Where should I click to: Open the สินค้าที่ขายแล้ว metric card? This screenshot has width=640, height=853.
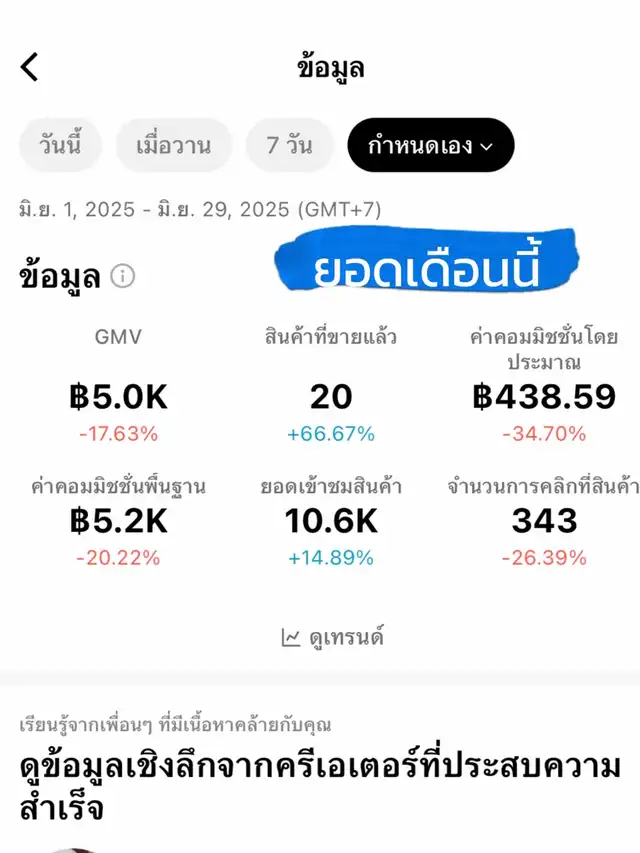click(x=331, y=390)
